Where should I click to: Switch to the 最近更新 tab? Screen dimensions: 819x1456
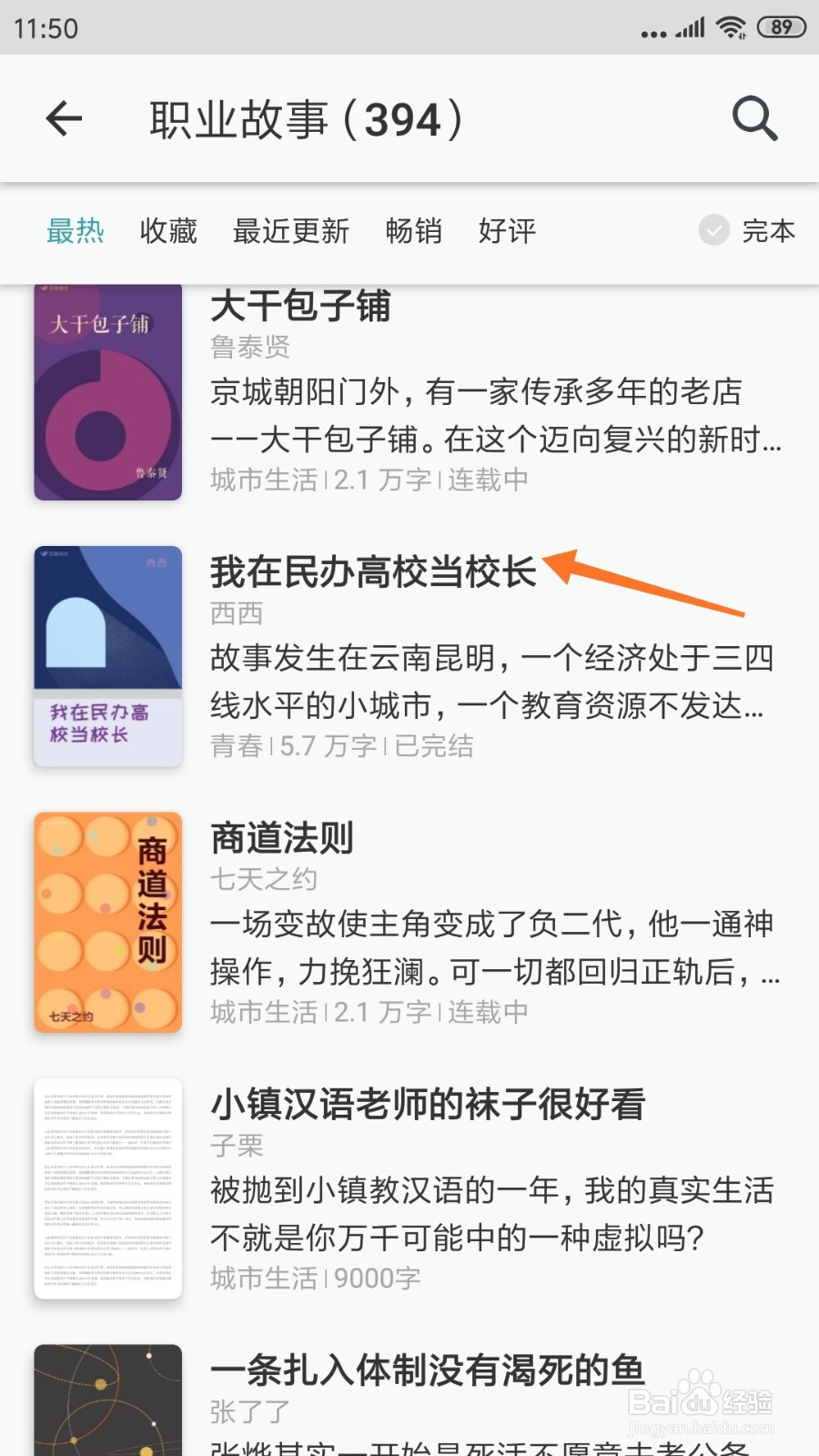coord(291,231)
